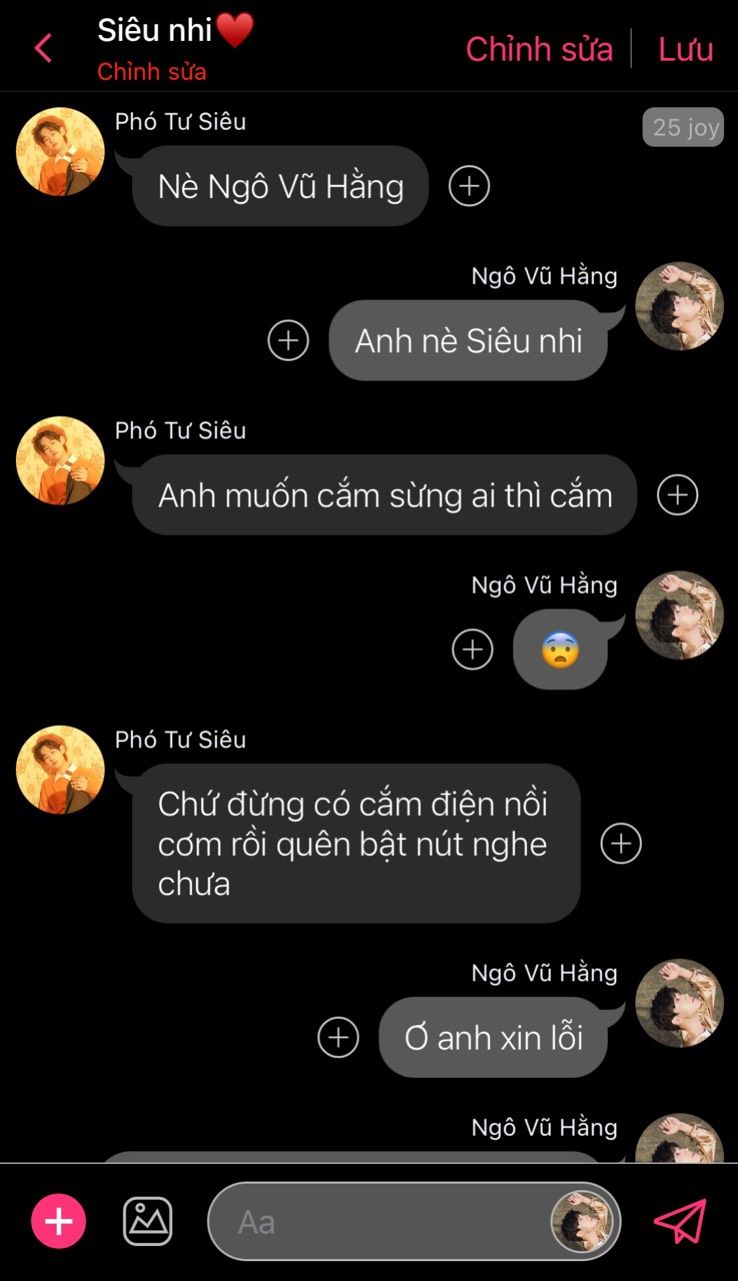This screenshot has height=1281, width=738.
Task: Open the pink add button by the input
Action: point(59,1221)
